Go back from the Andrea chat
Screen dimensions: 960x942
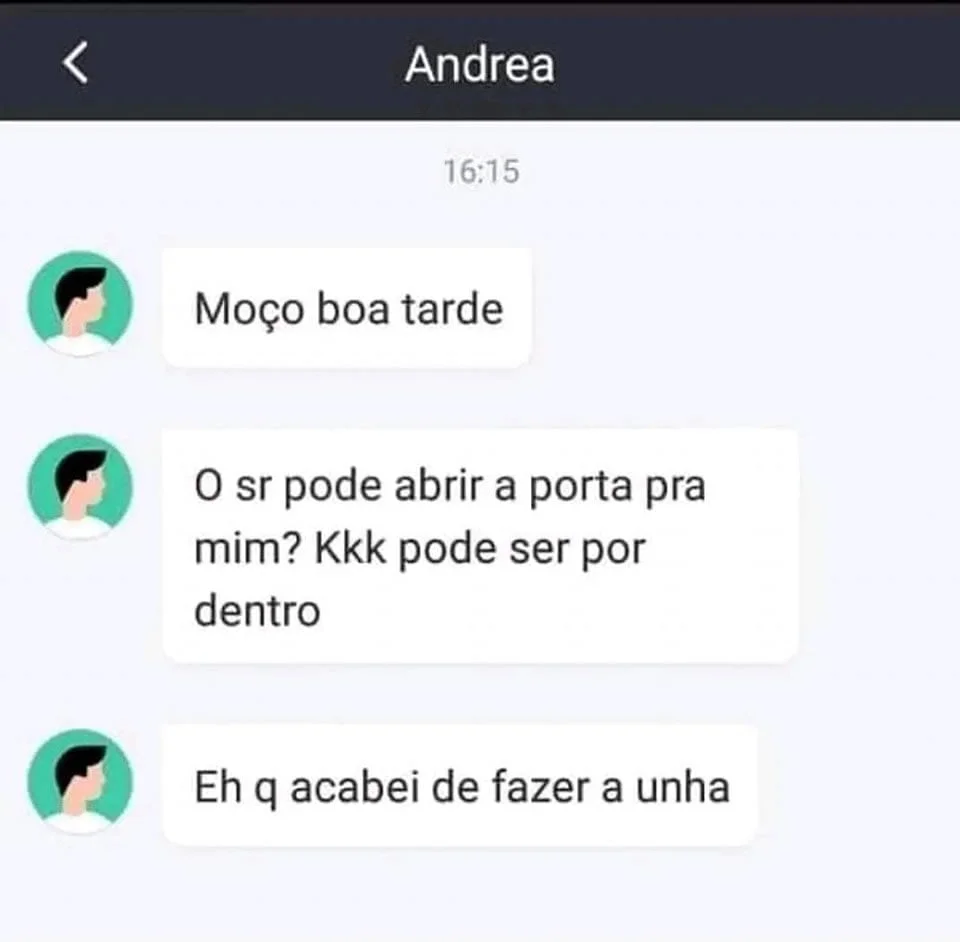tap(75, 64)
